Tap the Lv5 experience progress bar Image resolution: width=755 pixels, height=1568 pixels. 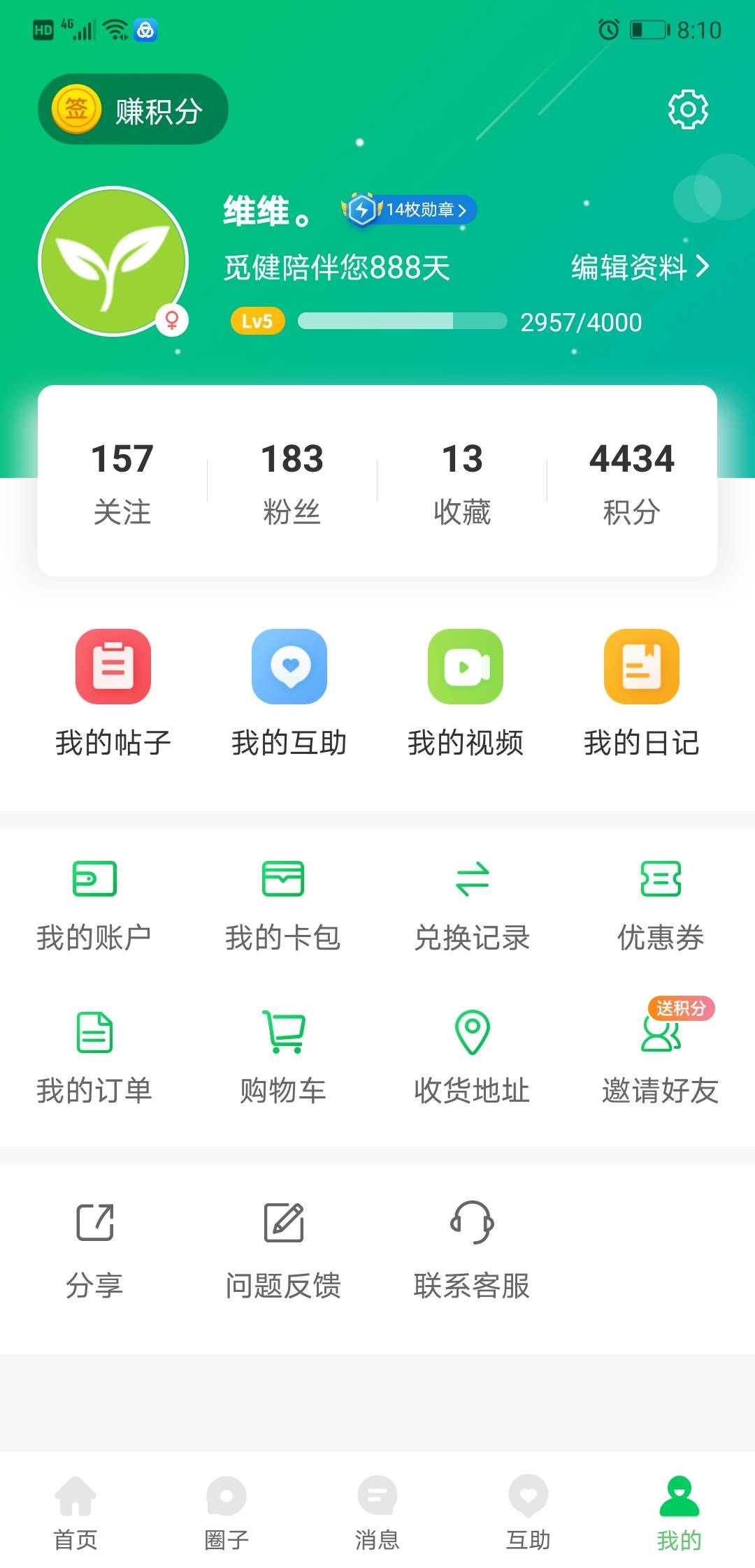(402, 321)
